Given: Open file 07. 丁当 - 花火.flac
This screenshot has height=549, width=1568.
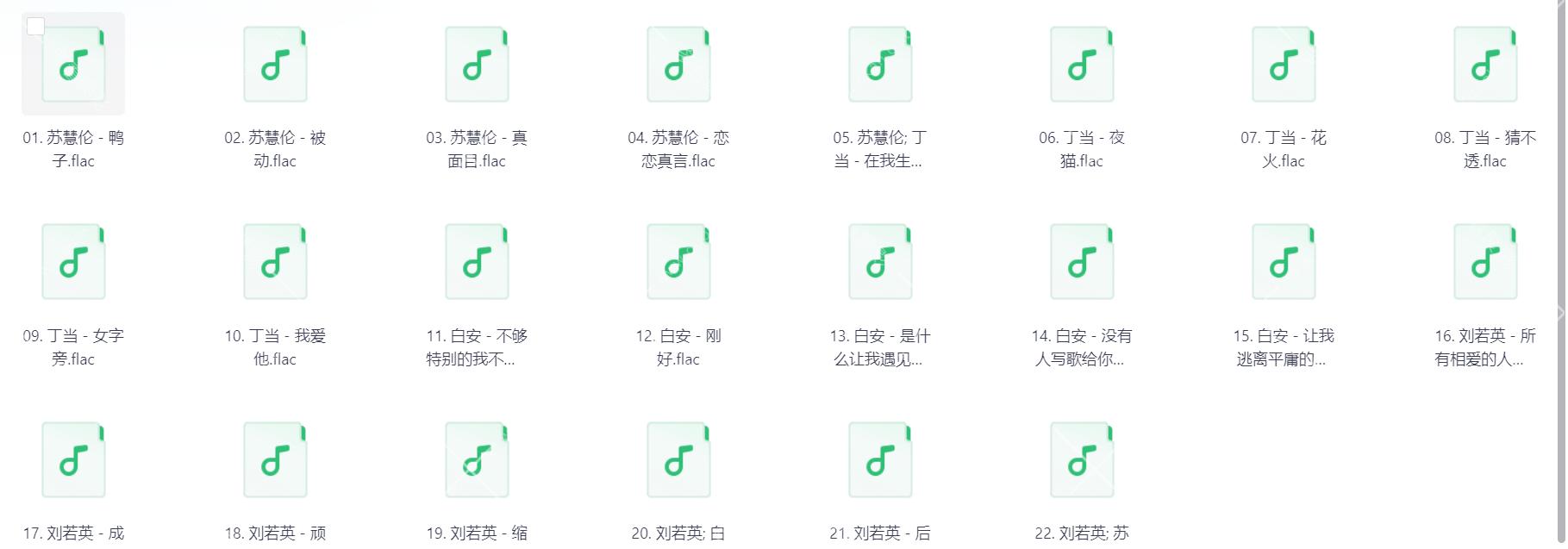Looking at the screenshot, I should (1284, 65).
